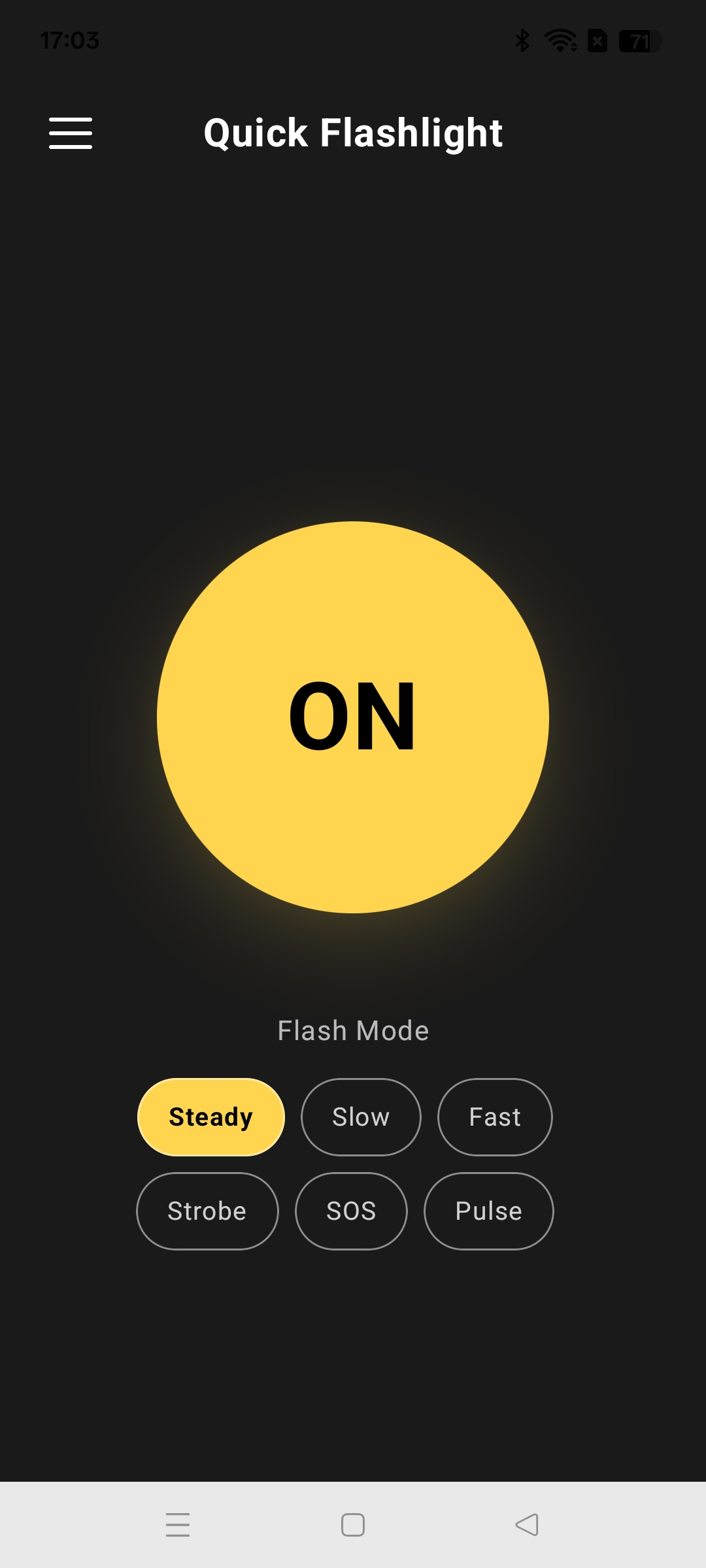
Task: Open the hamburger menu at top left
Action: [x=70, y=134]
